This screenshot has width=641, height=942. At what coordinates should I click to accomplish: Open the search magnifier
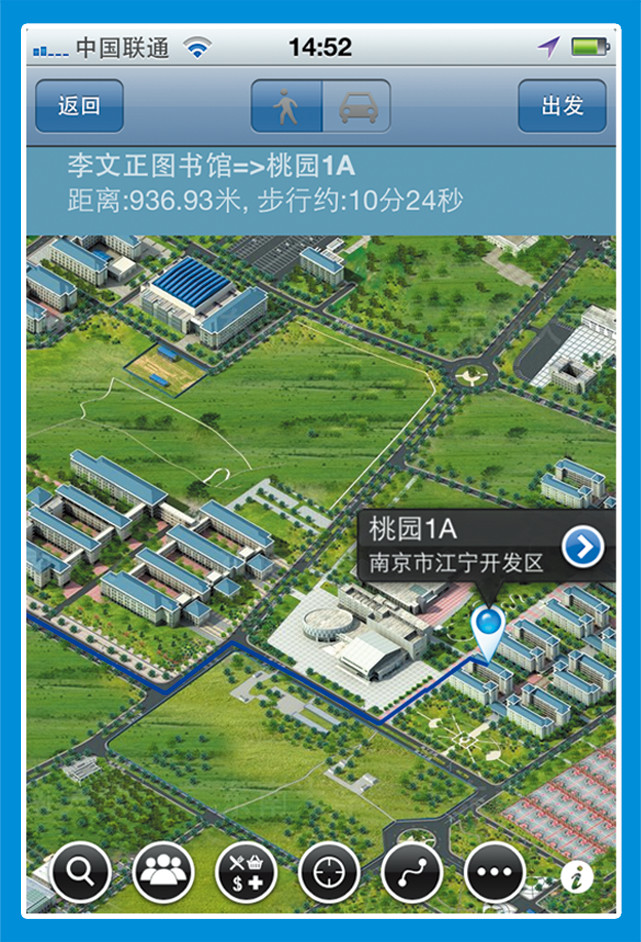pos(81,872)
